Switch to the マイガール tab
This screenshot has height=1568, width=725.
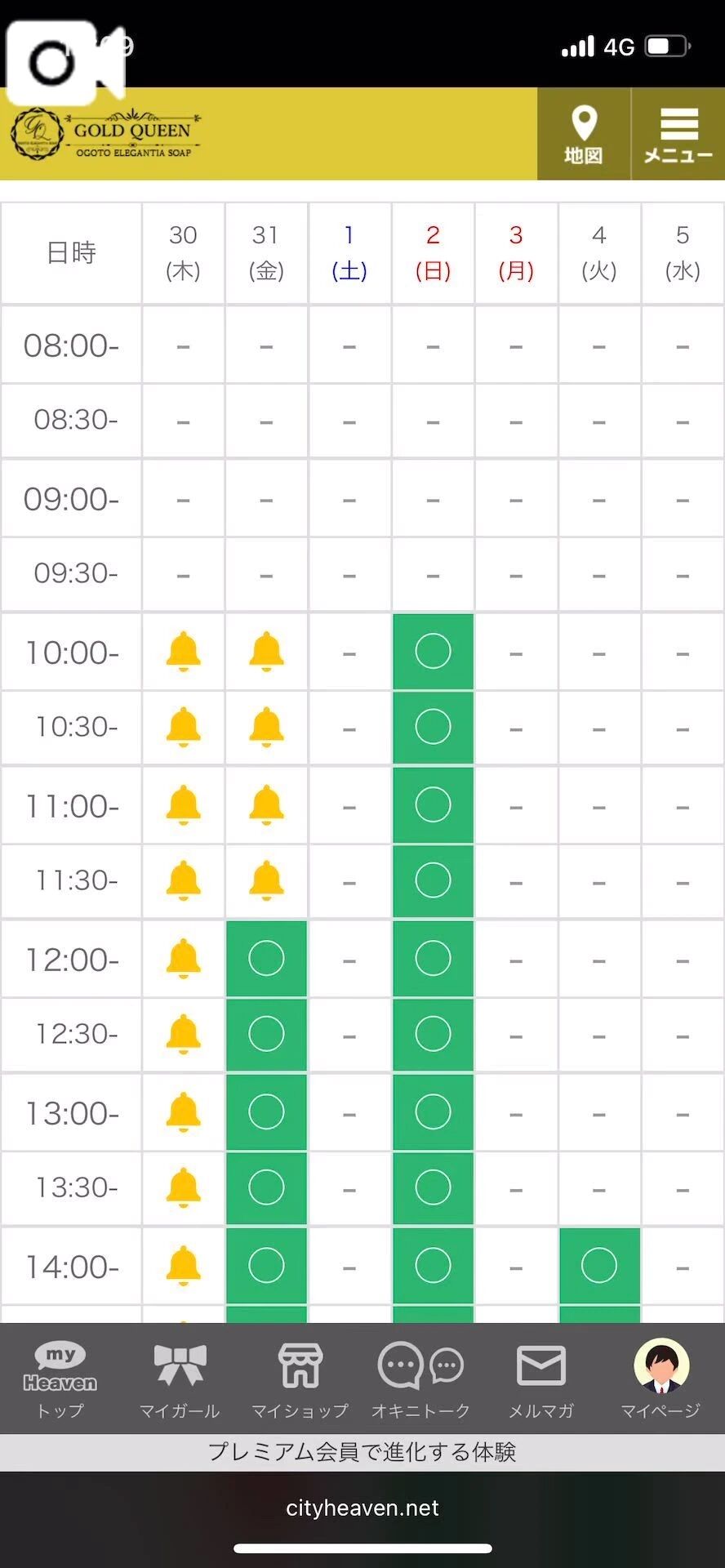180,1379
